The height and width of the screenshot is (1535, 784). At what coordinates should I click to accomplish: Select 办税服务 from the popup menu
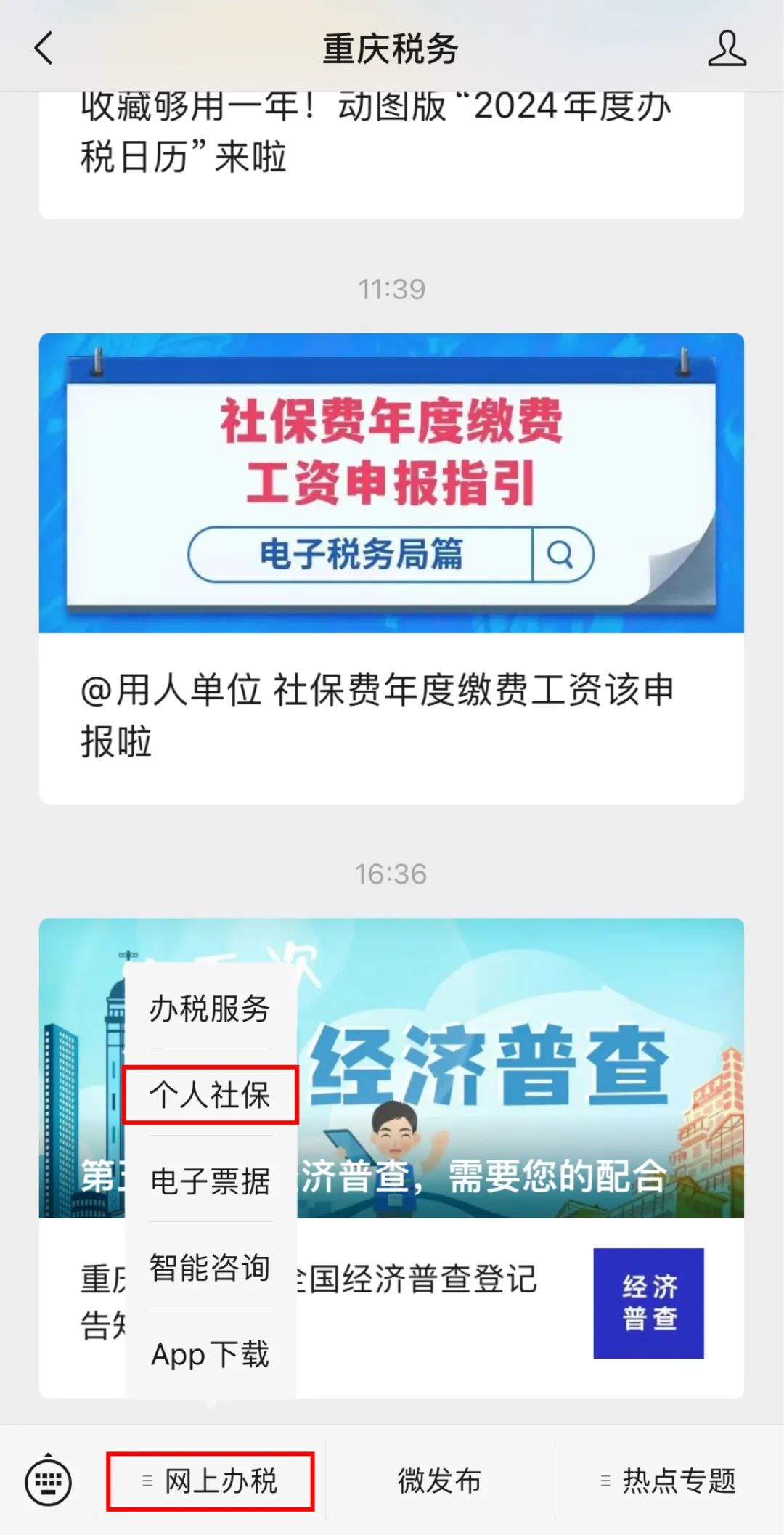[x=210, y=1009]
